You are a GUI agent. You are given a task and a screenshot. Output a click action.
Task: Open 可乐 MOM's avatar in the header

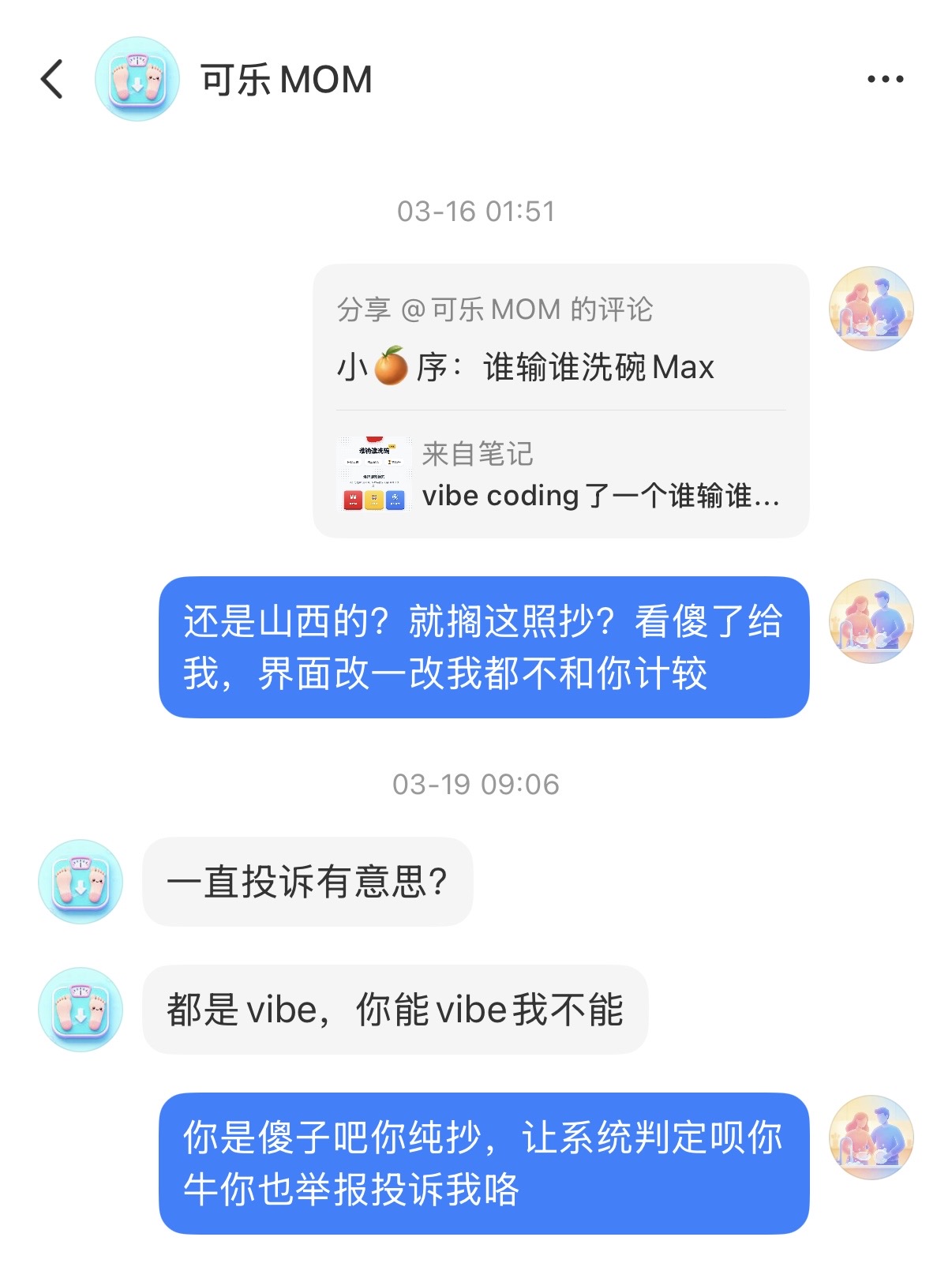click(x=137, y=80)
